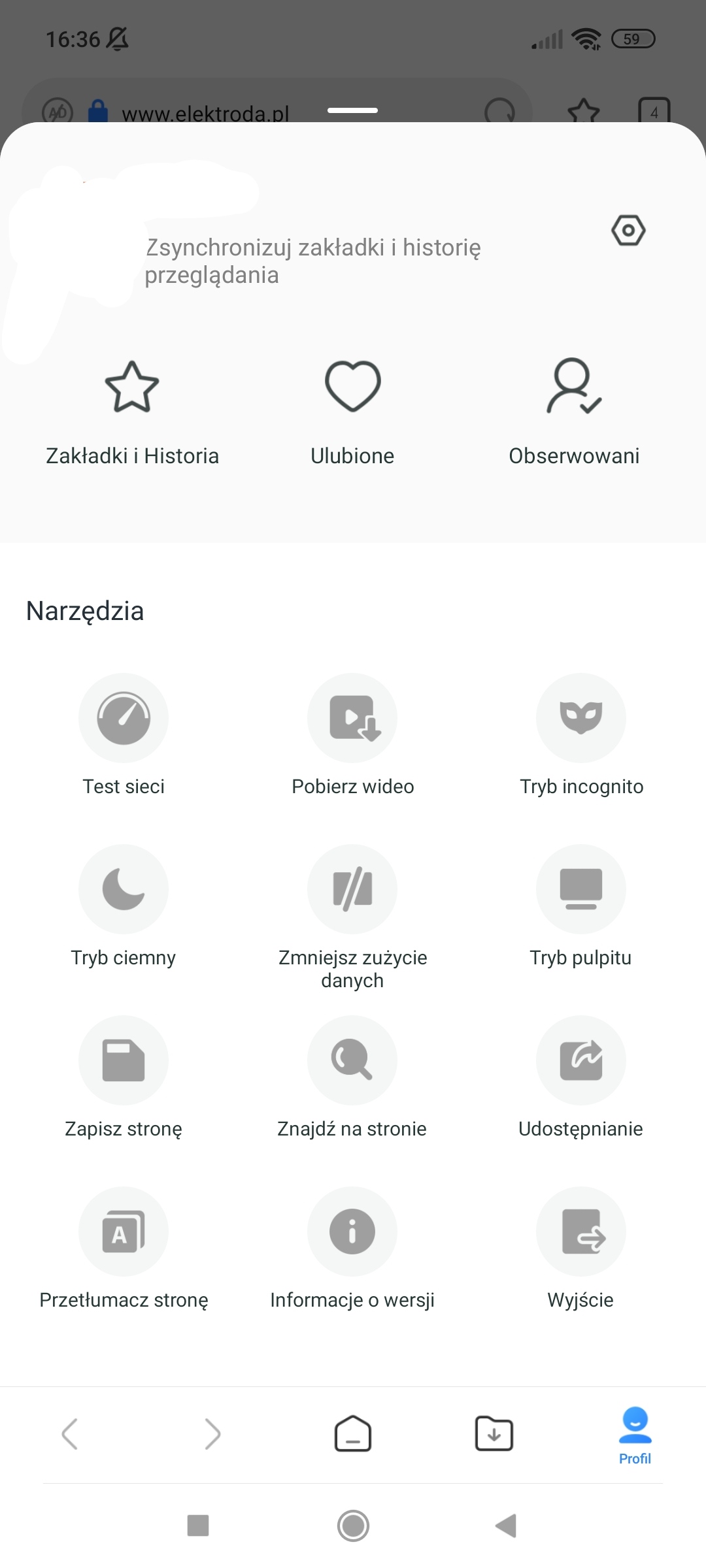Switch to Tryb pulpitu

click(x=581, y=889)
